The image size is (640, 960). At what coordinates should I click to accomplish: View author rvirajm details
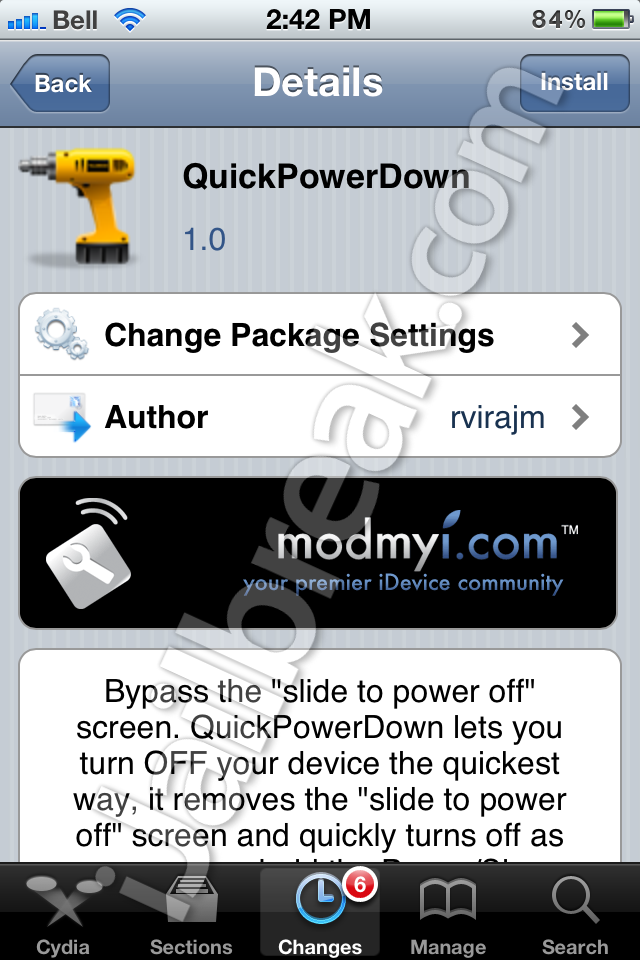click(320, 417)
